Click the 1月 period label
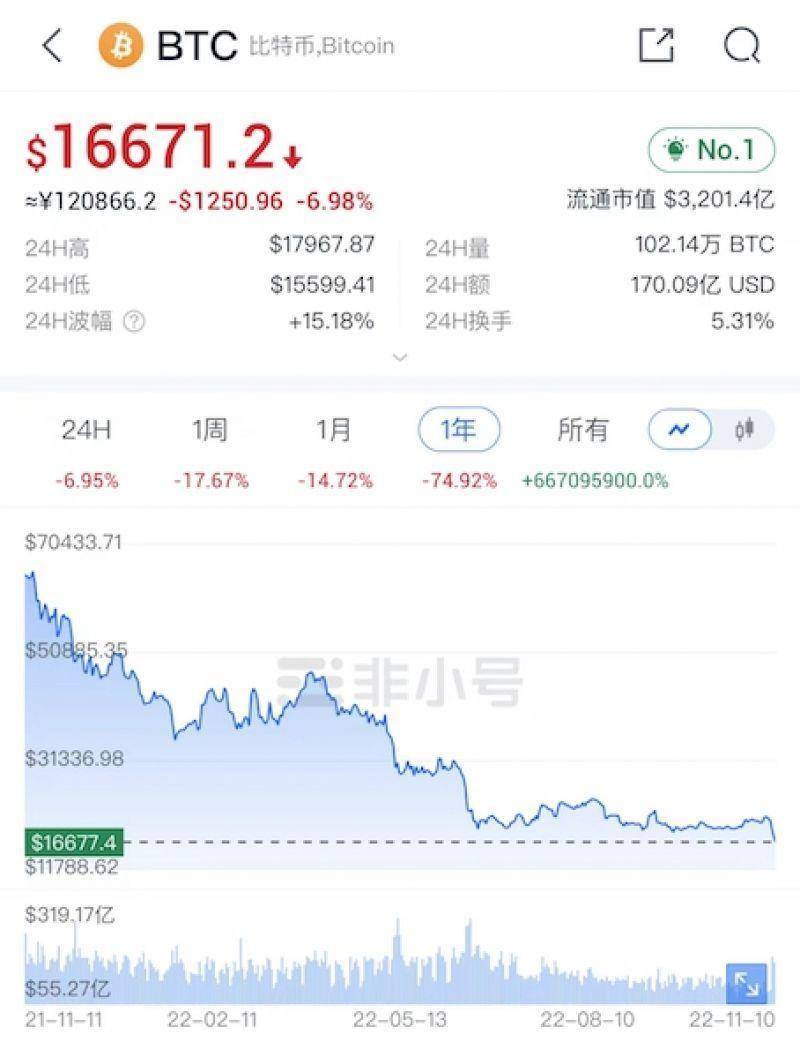Screen dimensions: 800x1057 [334, 429]
